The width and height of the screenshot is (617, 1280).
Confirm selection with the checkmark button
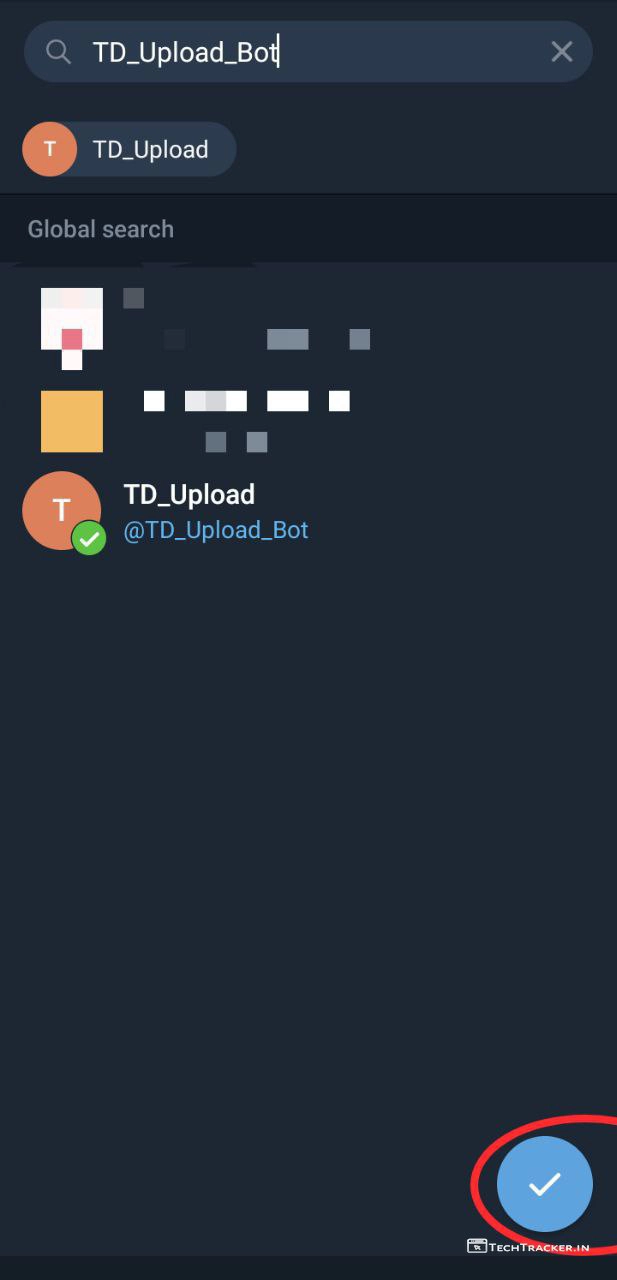pyautogui.click(x=544, y=1184)
